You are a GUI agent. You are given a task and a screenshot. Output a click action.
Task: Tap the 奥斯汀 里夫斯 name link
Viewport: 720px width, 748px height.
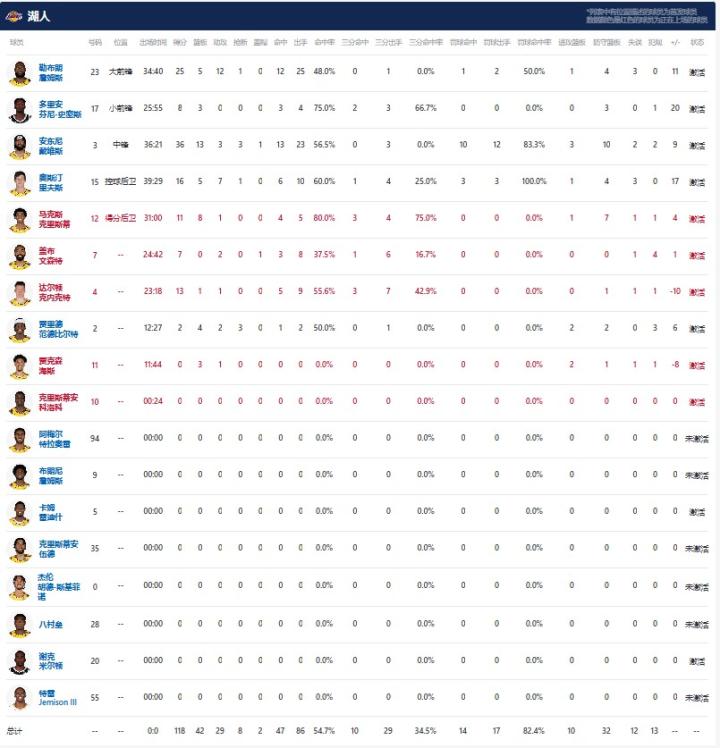pyautogui.click(x=50, y=182)
